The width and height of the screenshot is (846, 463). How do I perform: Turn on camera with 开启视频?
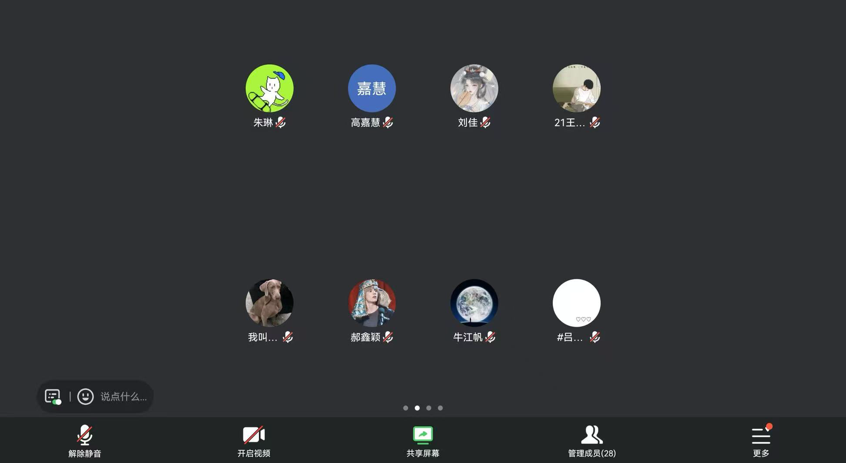(x=253, y=440)
